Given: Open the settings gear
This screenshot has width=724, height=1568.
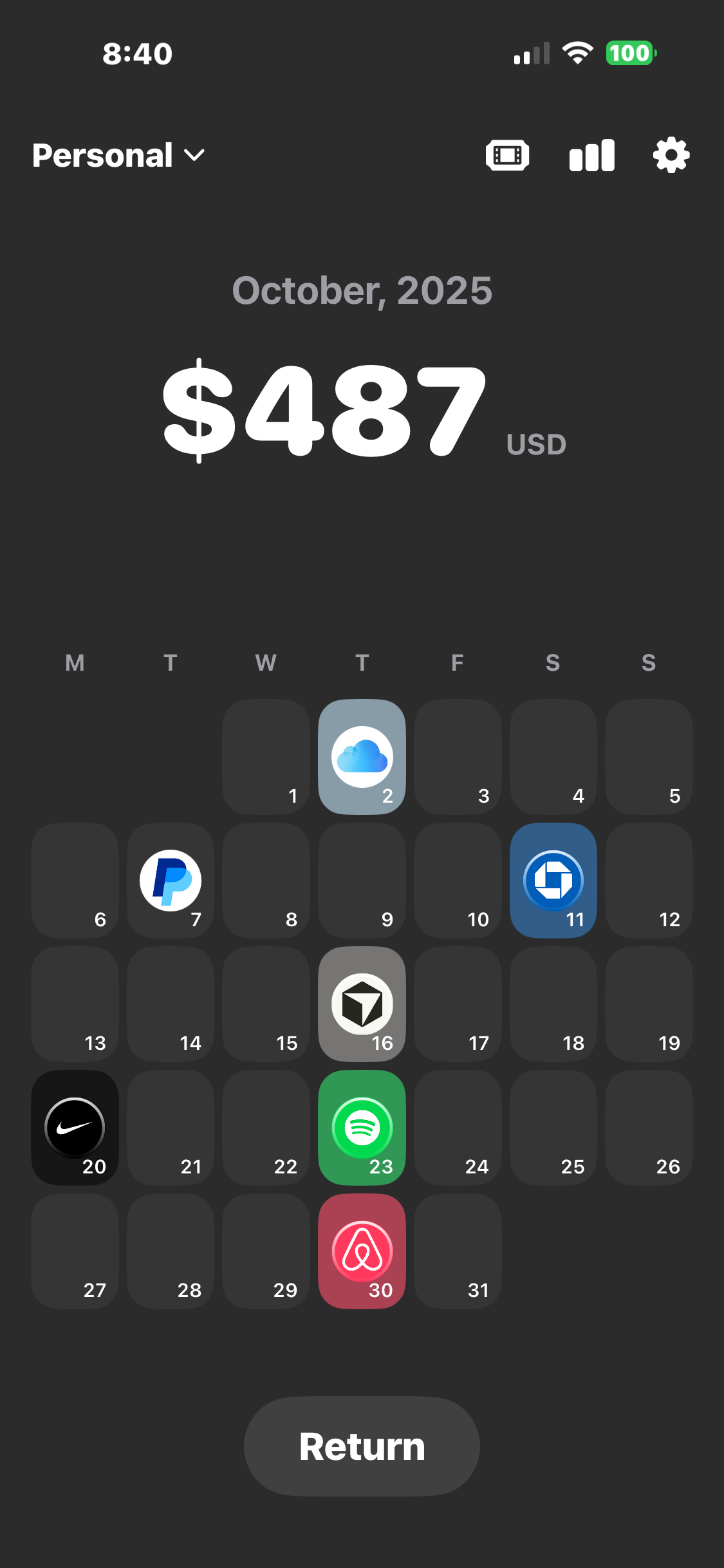Looking at the screenshot, I should [671, 155].
